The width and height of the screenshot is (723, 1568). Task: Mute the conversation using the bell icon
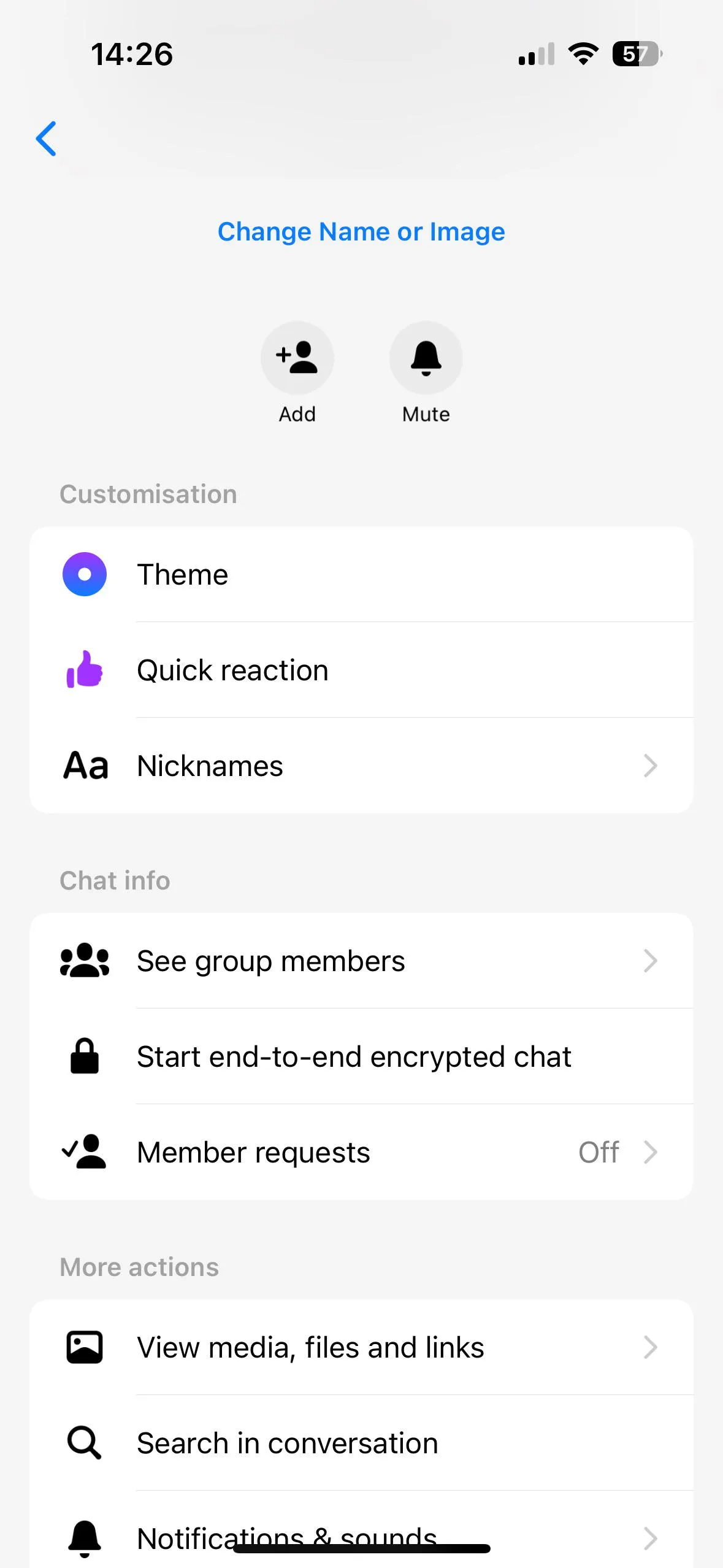(x=426, y=358)
